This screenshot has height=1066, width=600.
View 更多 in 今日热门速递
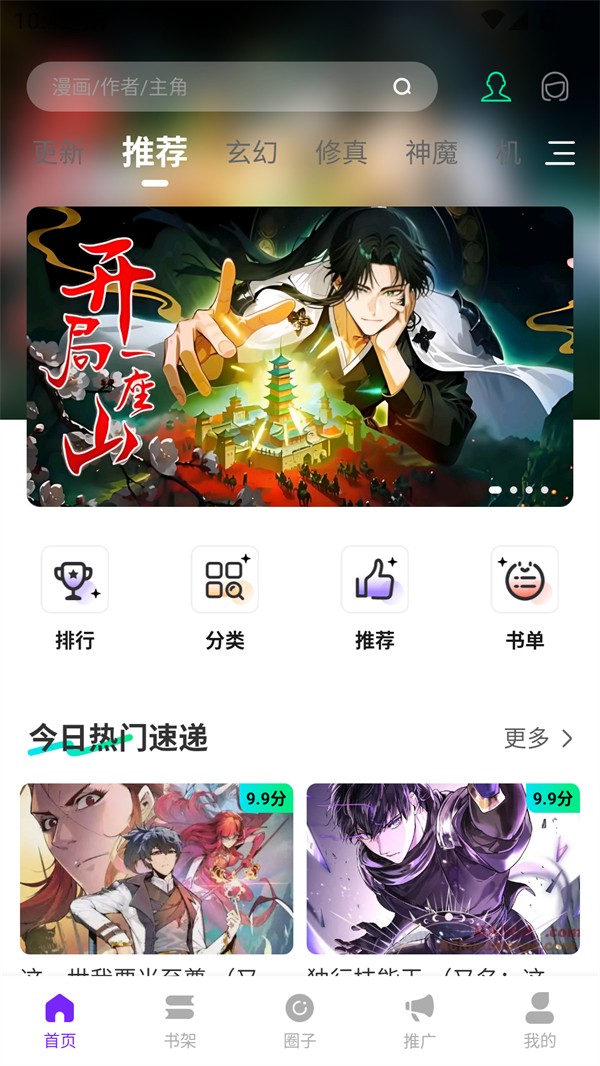pyautogui.click(x=538, y=739)
